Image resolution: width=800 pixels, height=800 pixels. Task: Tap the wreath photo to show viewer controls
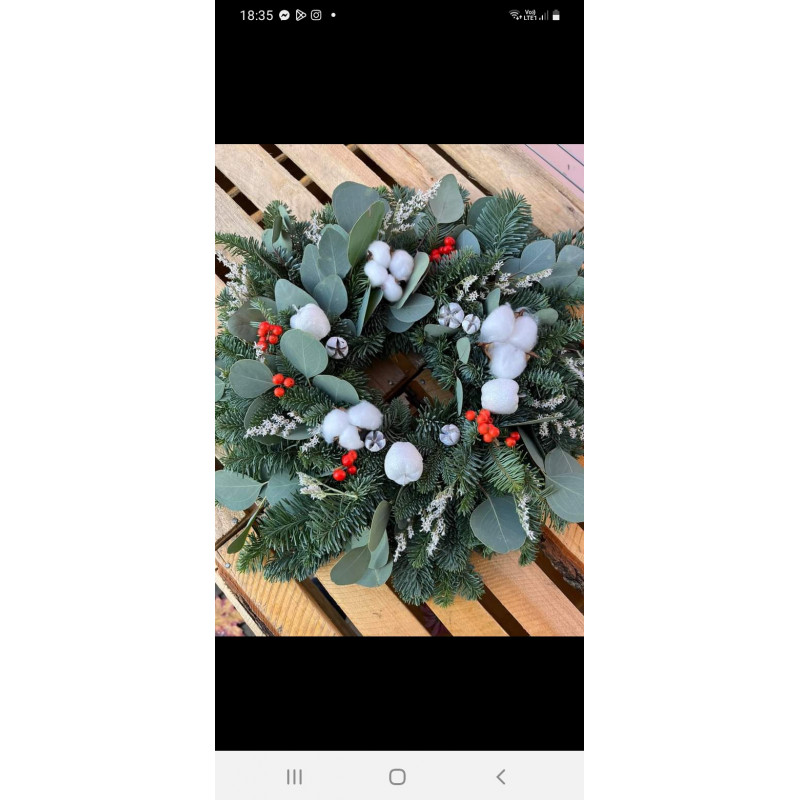(x=399, y=390)
